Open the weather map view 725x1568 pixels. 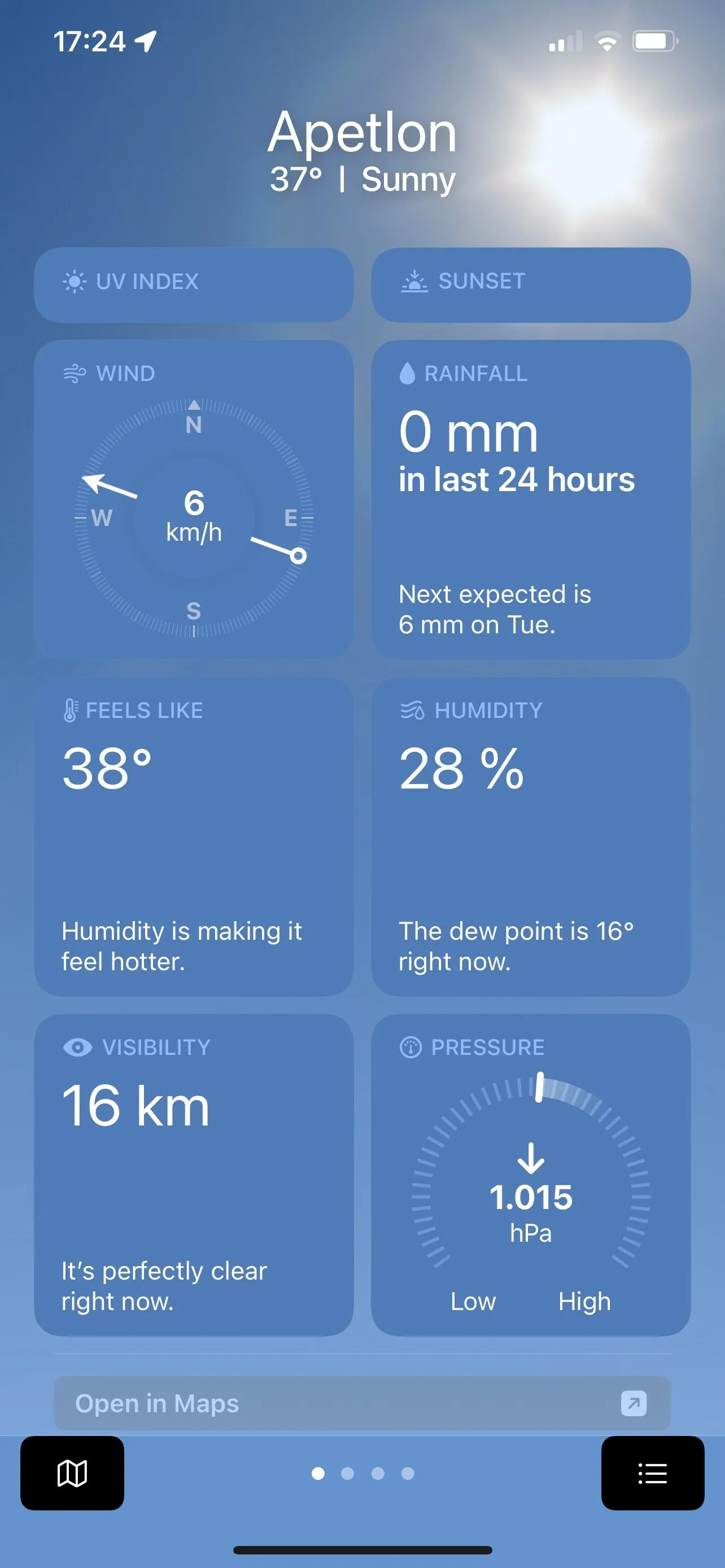pyautogui.click(x=72, y=1473)
